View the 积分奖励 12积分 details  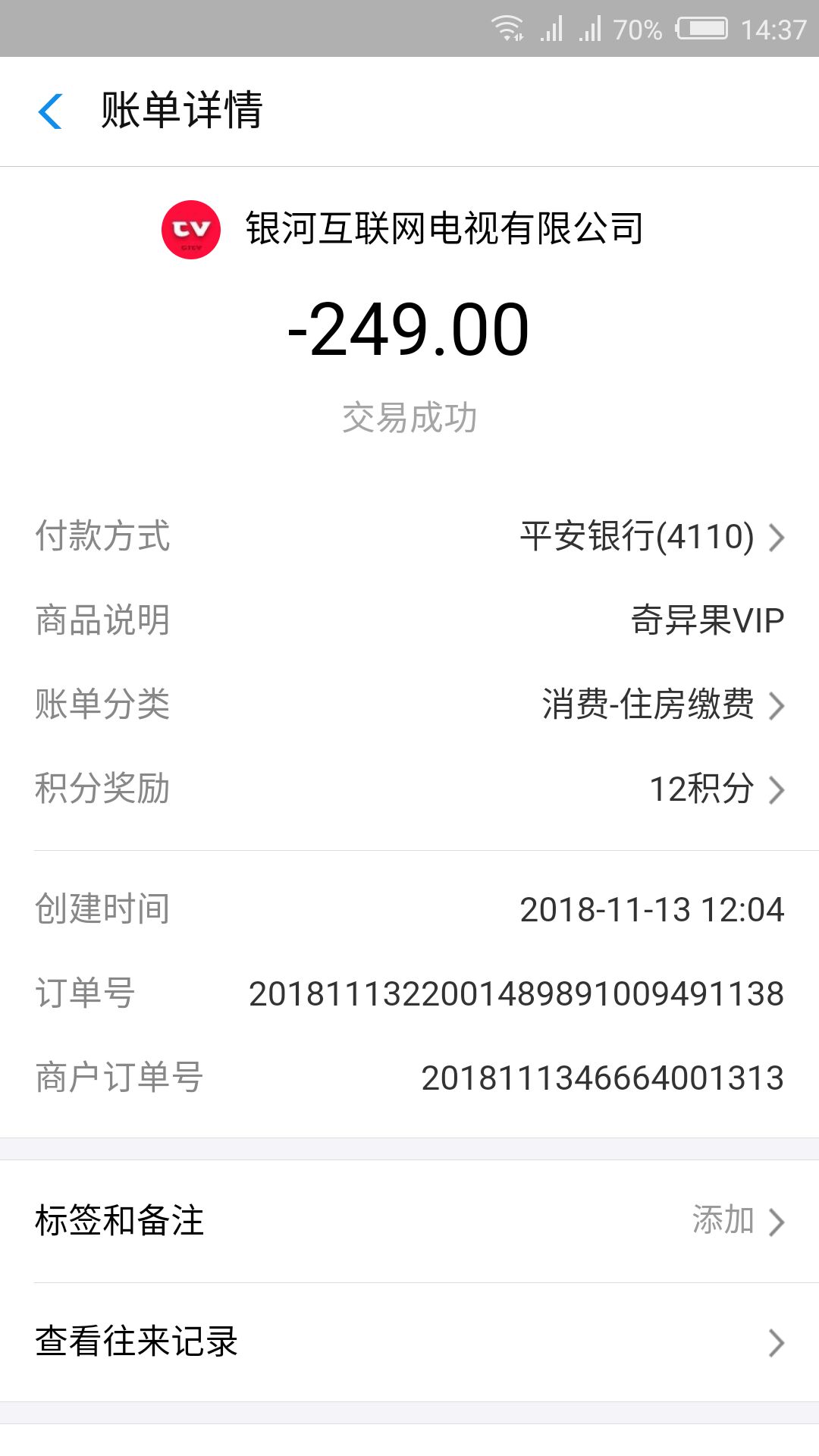coord(409,789)
